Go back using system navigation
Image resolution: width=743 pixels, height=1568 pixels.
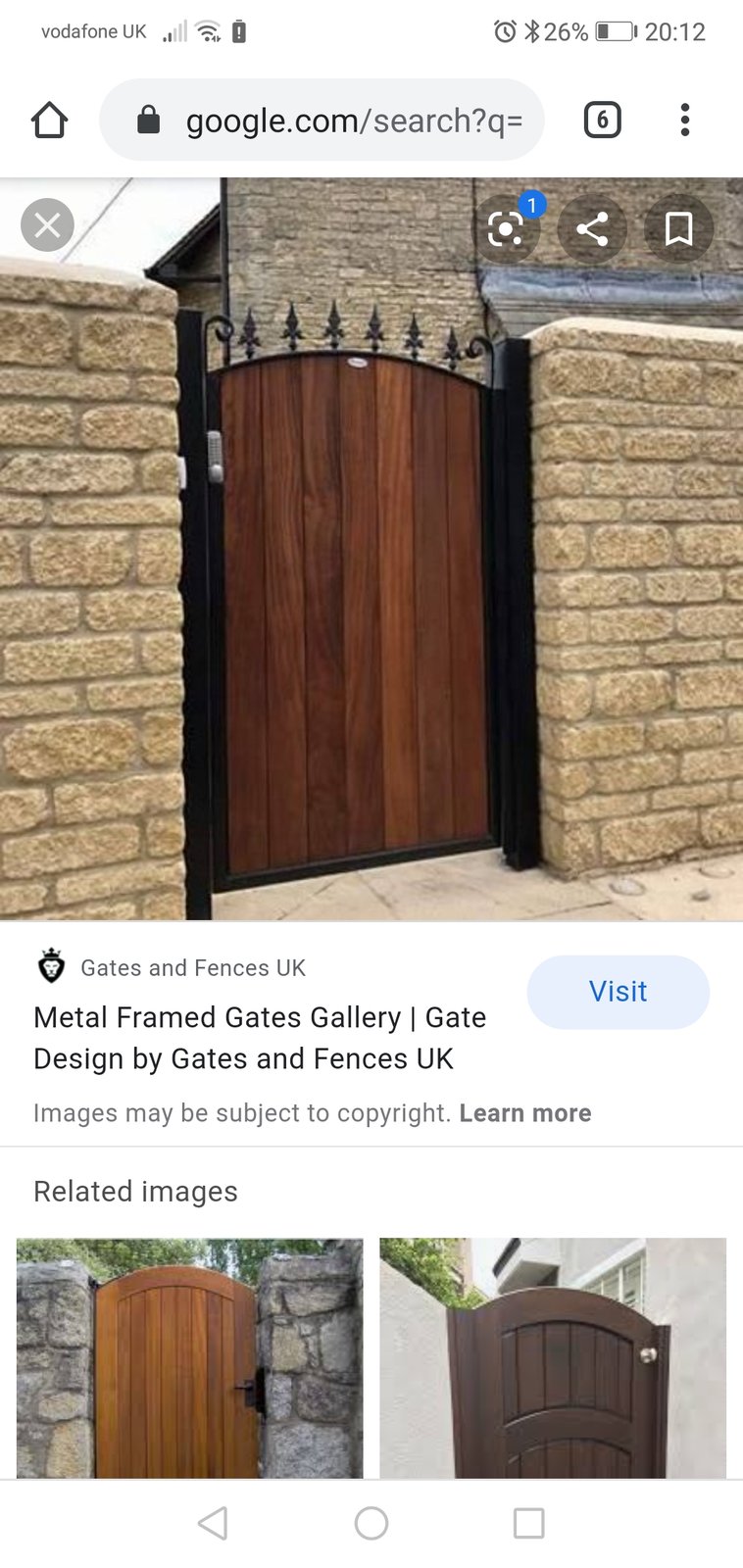click(x=213, y=1523)
